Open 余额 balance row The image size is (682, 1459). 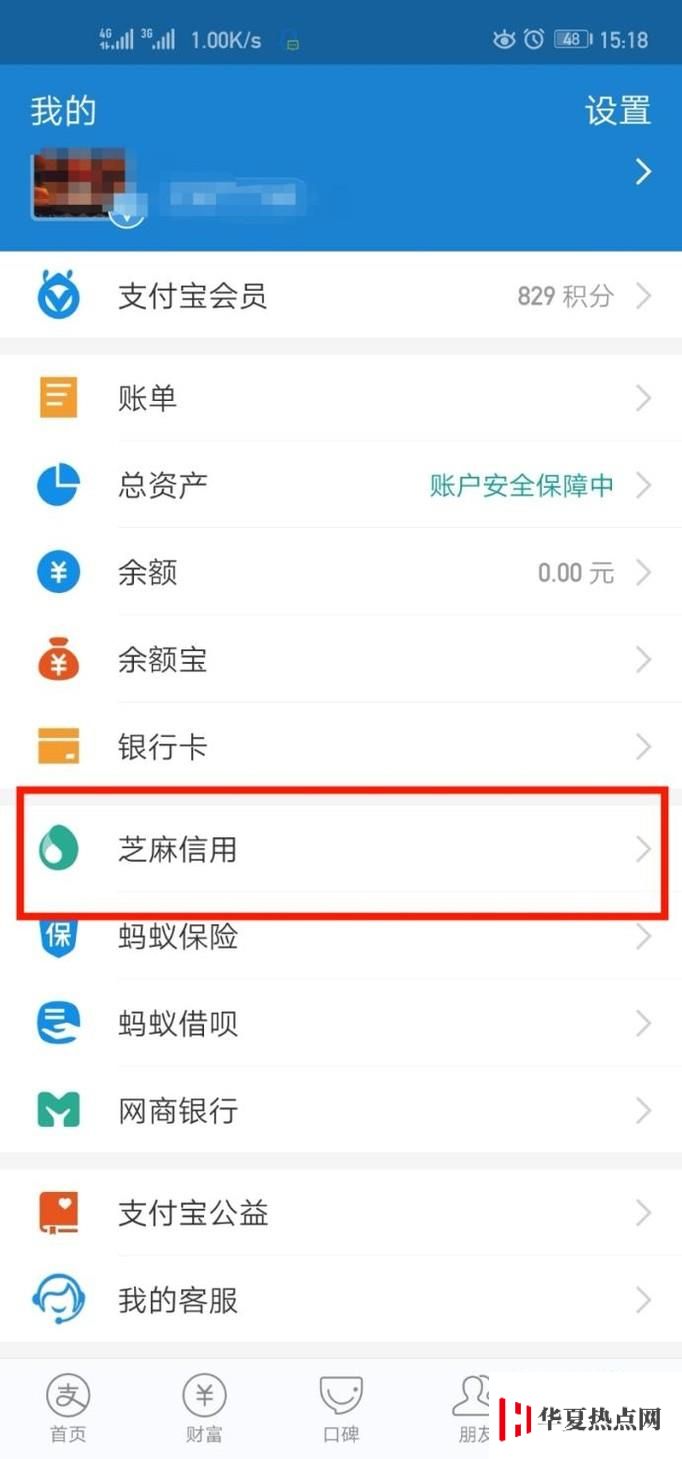[341, 572]
